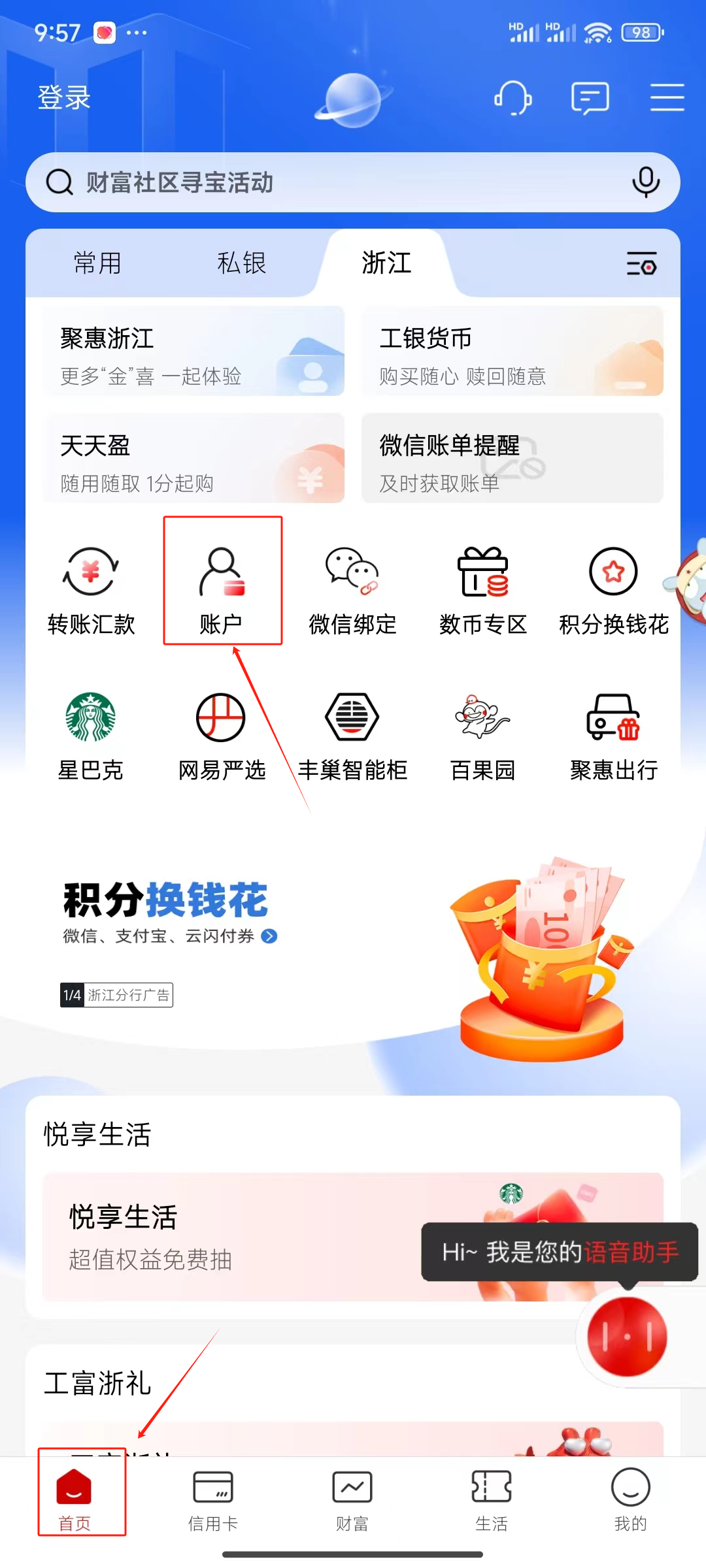Open the 聚惠浙江 card
This screenshot has height=1568, width=706.
point(193,351)
